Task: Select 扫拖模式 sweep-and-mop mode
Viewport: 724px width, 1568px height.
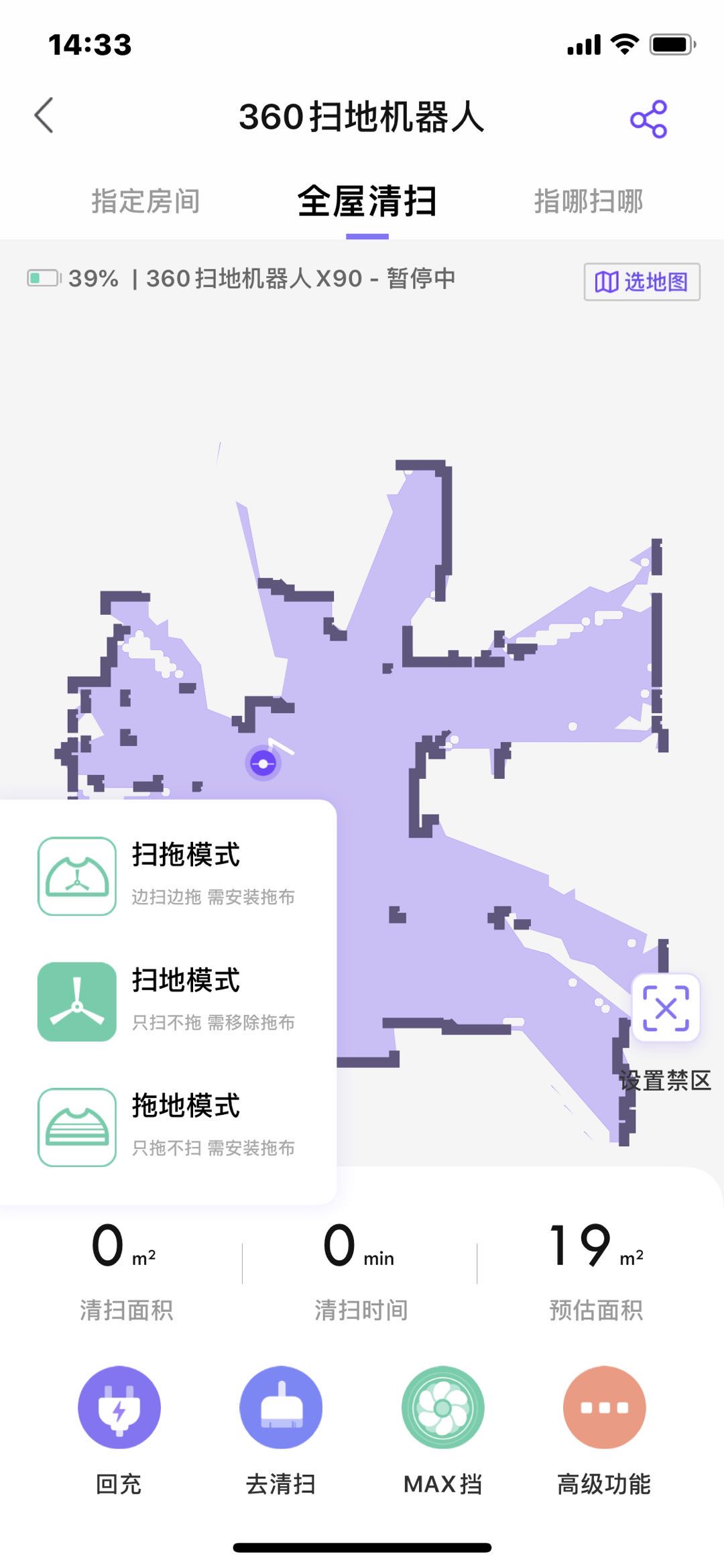Action: (168, 875)
